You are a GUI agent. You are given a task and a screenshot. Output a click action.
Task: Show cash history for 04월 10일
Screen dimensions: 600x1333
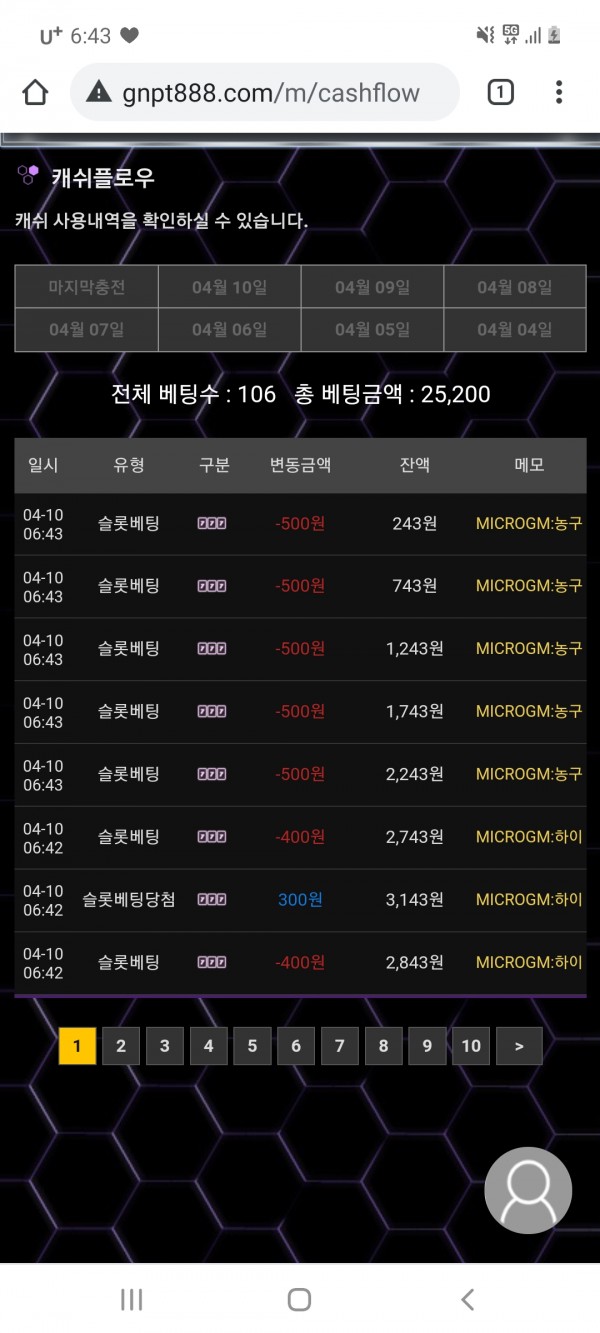[229, 287]
